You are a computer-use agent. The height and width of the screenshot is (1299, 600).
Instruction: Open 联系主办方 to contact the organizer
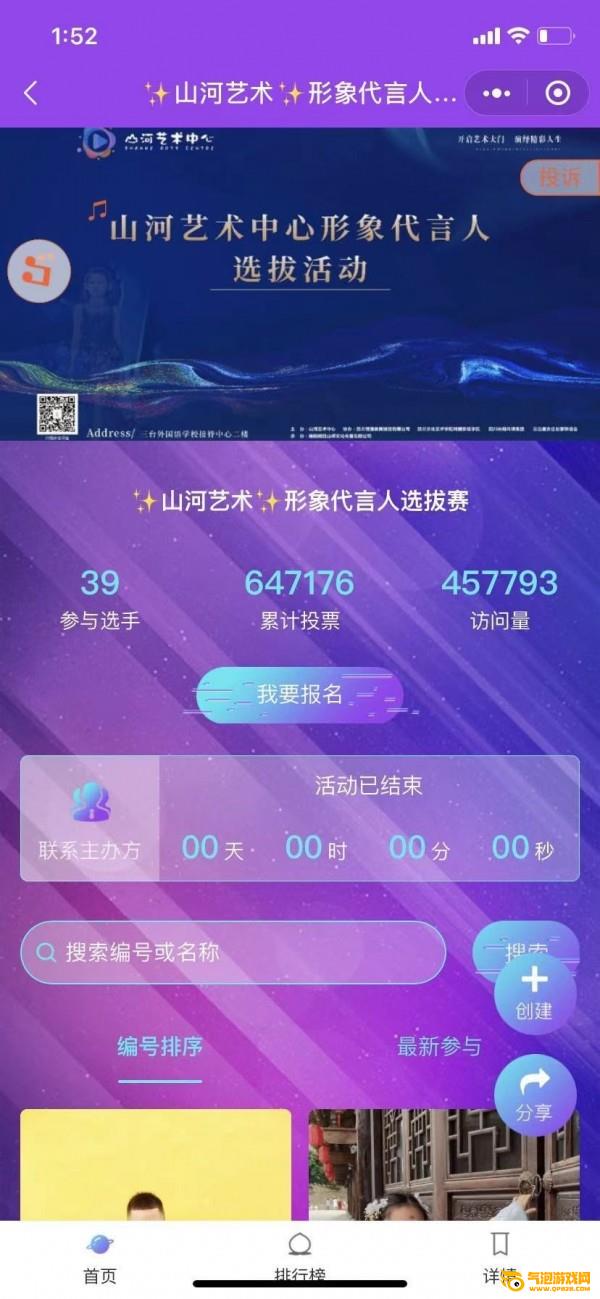(90, 819)
